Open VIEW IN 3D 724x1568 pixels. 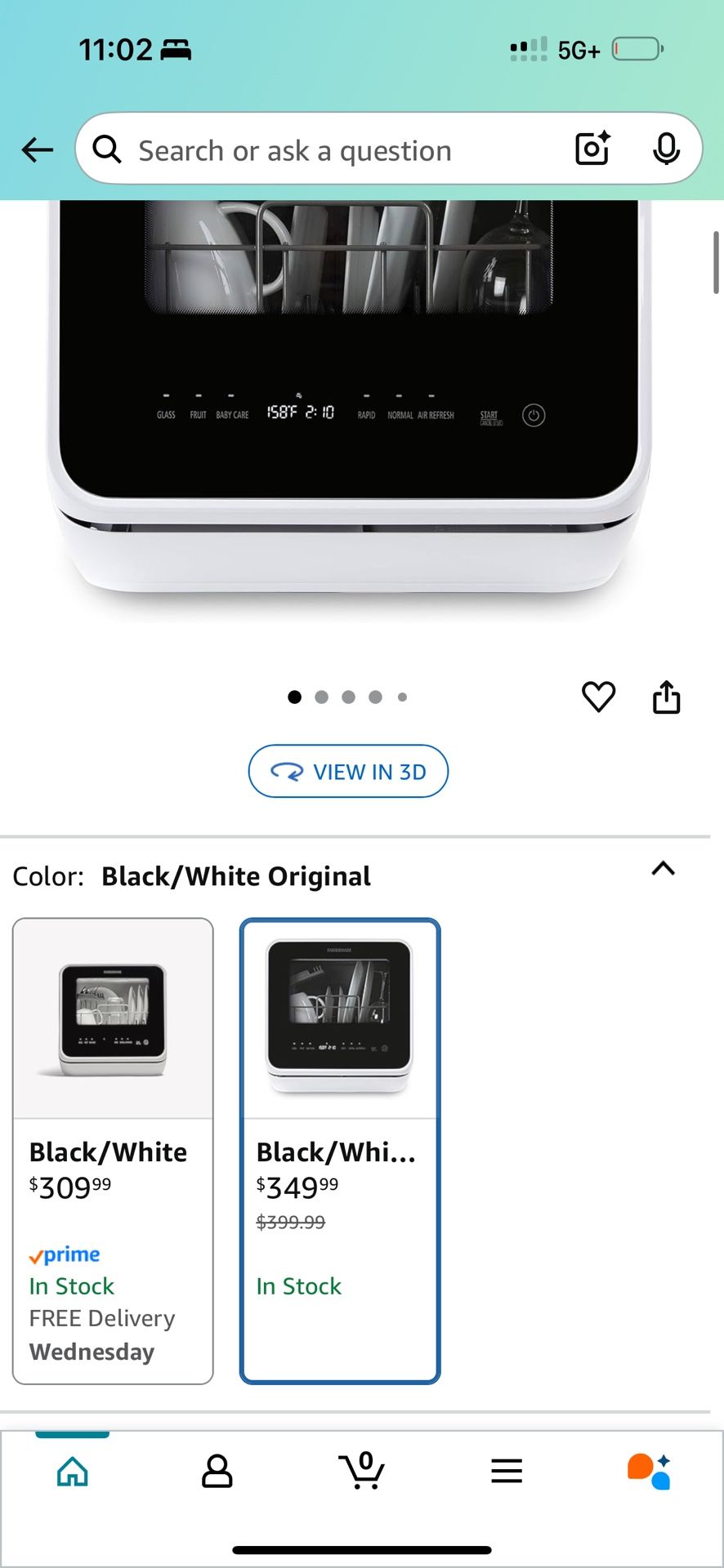tap(348, 771)
